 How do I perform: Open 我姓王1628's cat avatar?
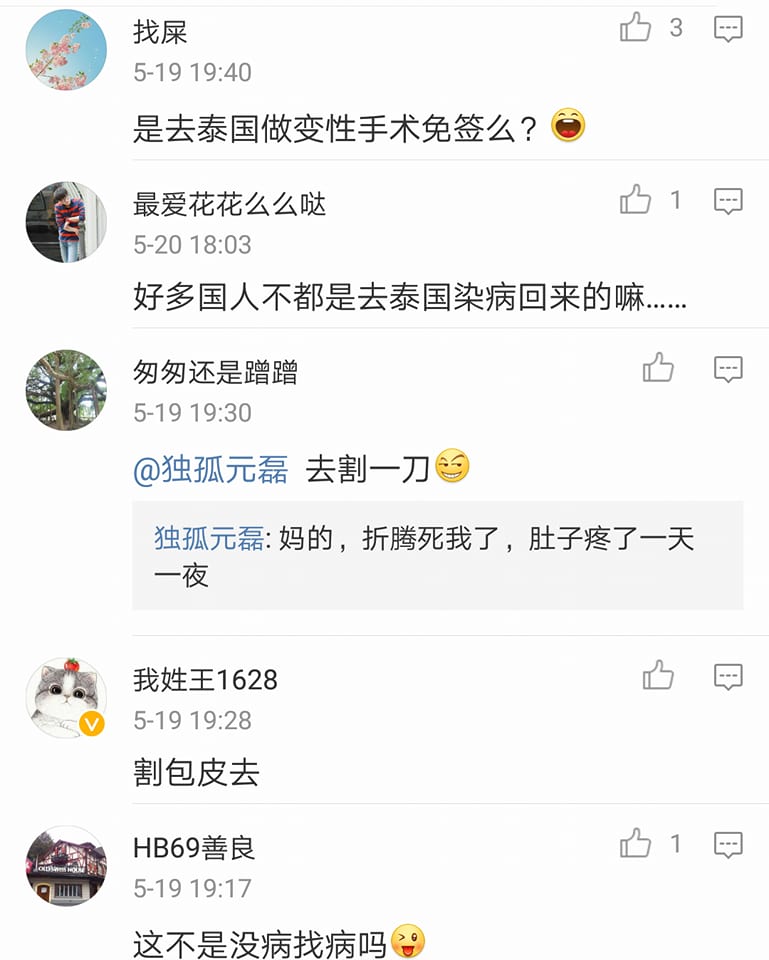(x=66, y=698)
